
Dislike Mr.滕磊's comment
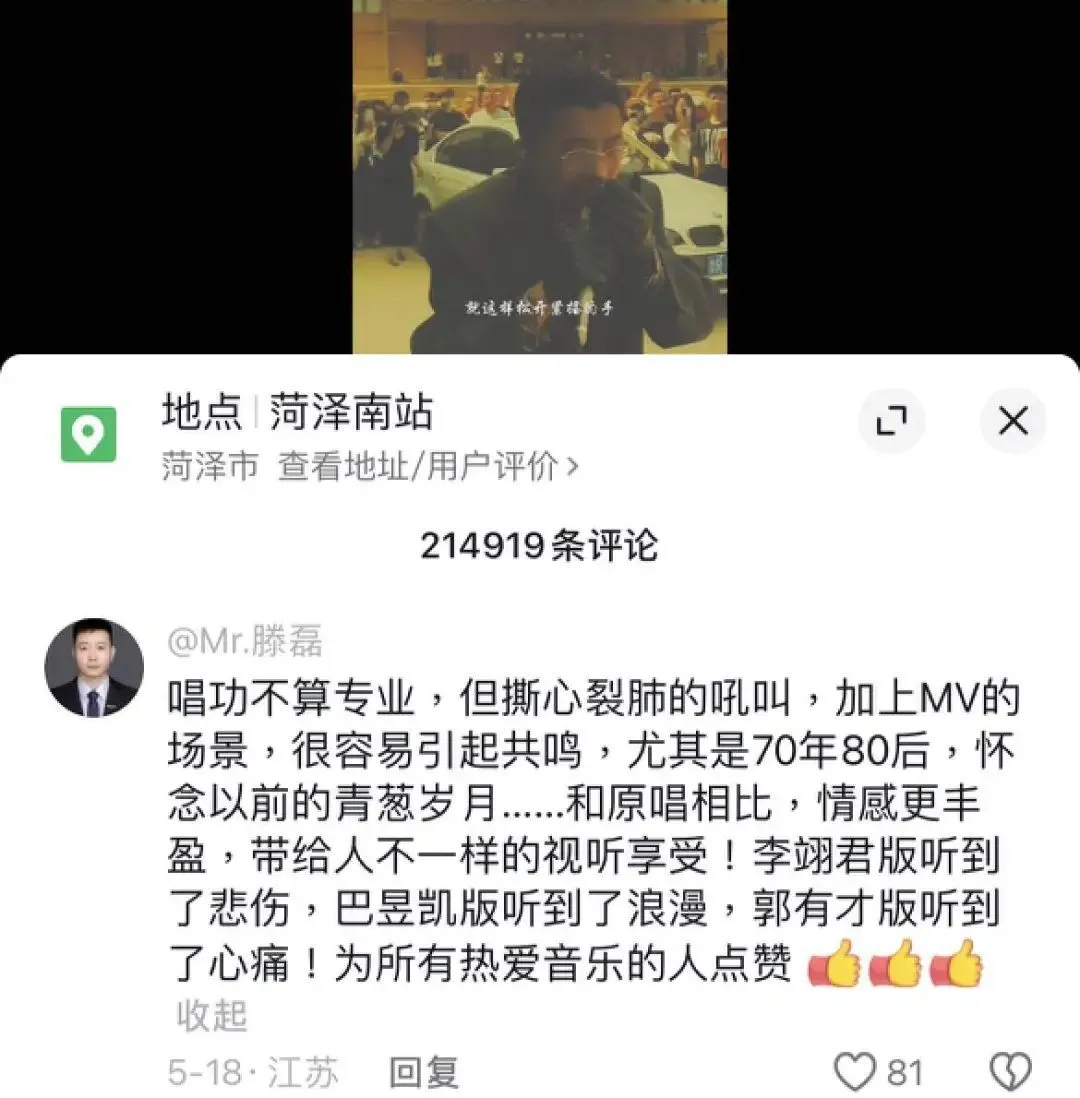click(x=1010, y=1072)
